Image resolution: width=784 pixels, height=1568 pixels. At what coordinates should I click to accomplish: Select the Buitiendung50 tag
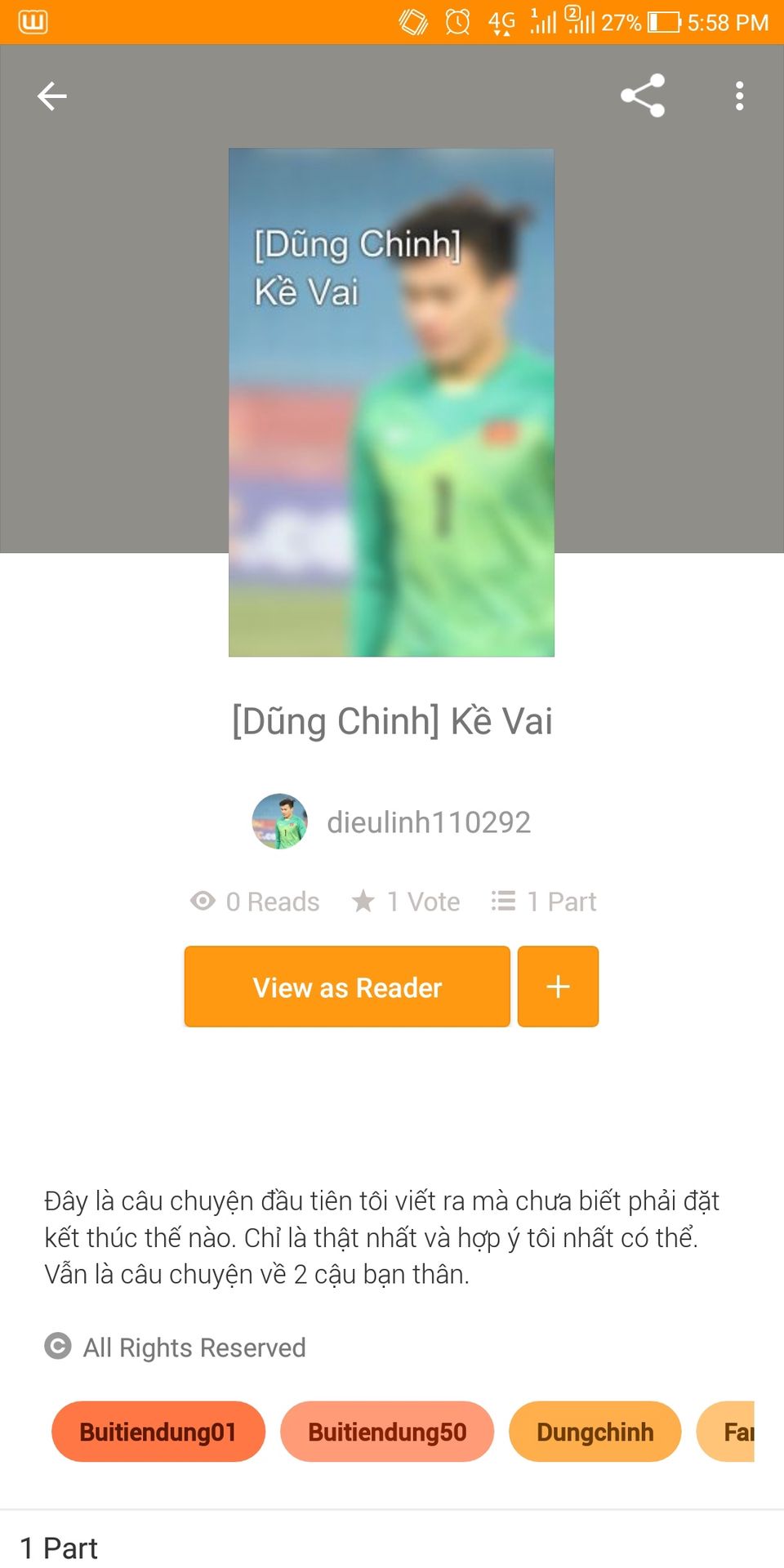pyautogui.click(x=387, y=1432)
